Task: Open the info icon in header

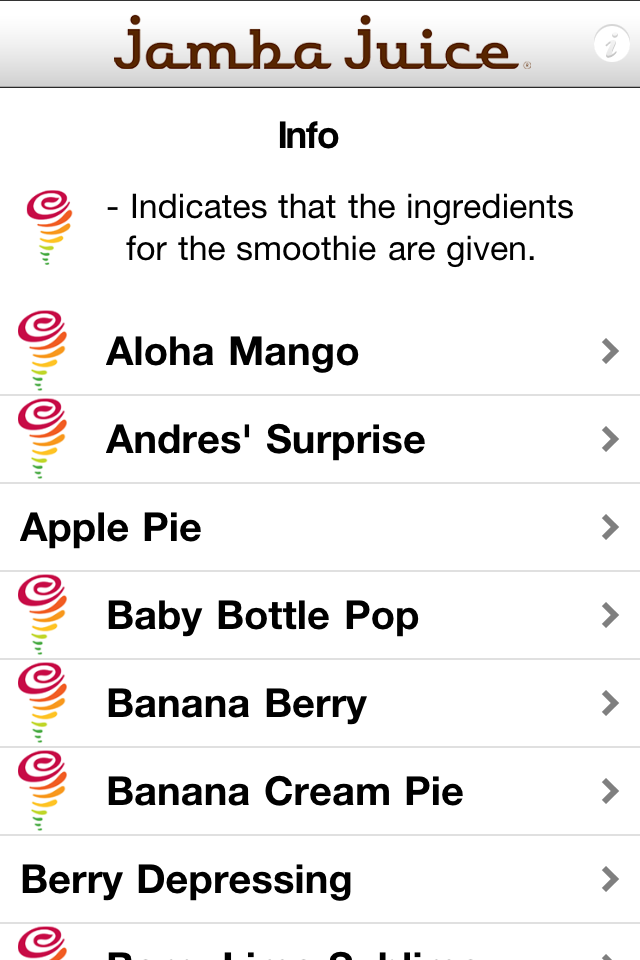Action: point(611,43)
